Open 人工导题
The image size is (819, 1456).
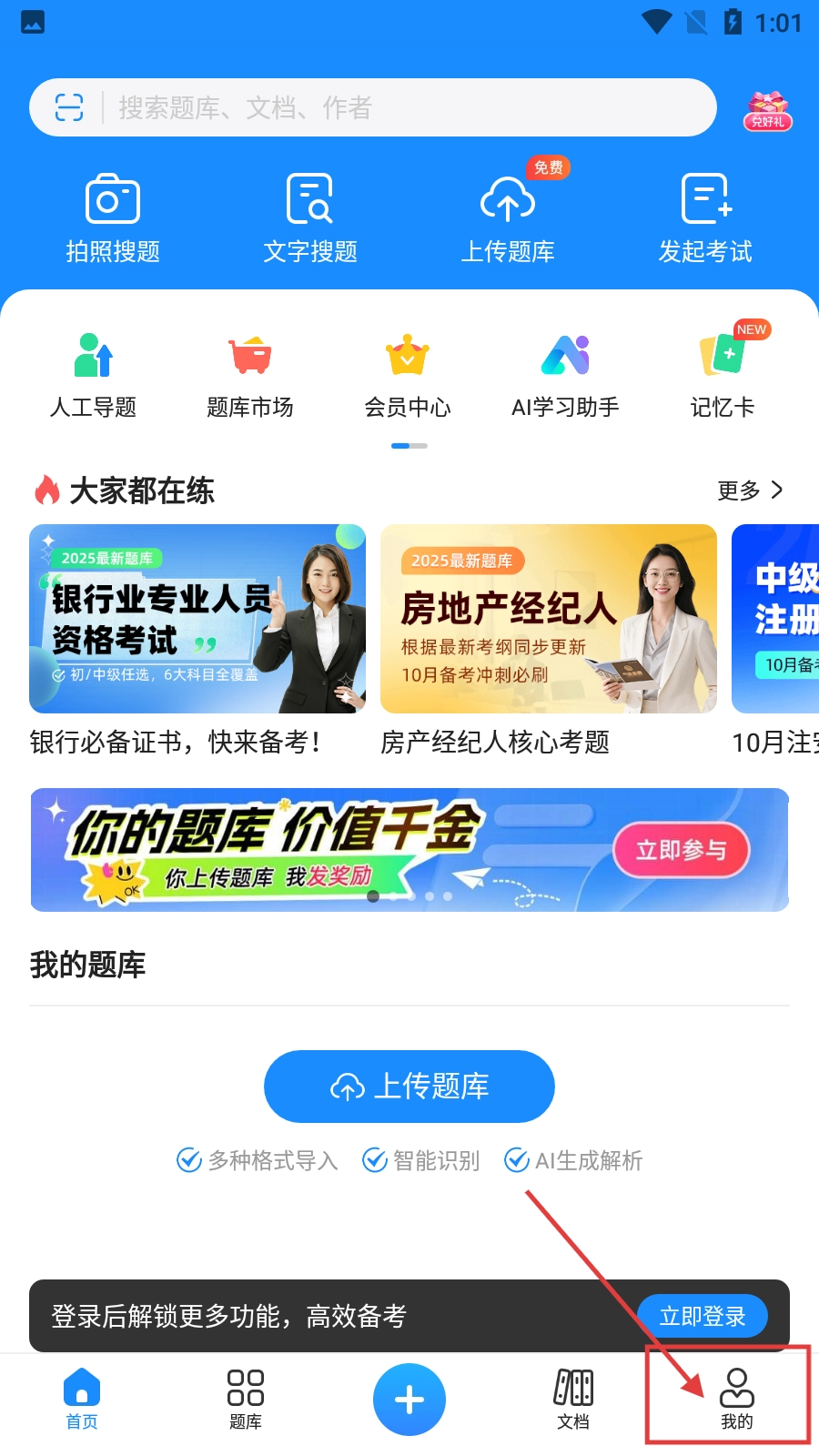pos(93,375)
